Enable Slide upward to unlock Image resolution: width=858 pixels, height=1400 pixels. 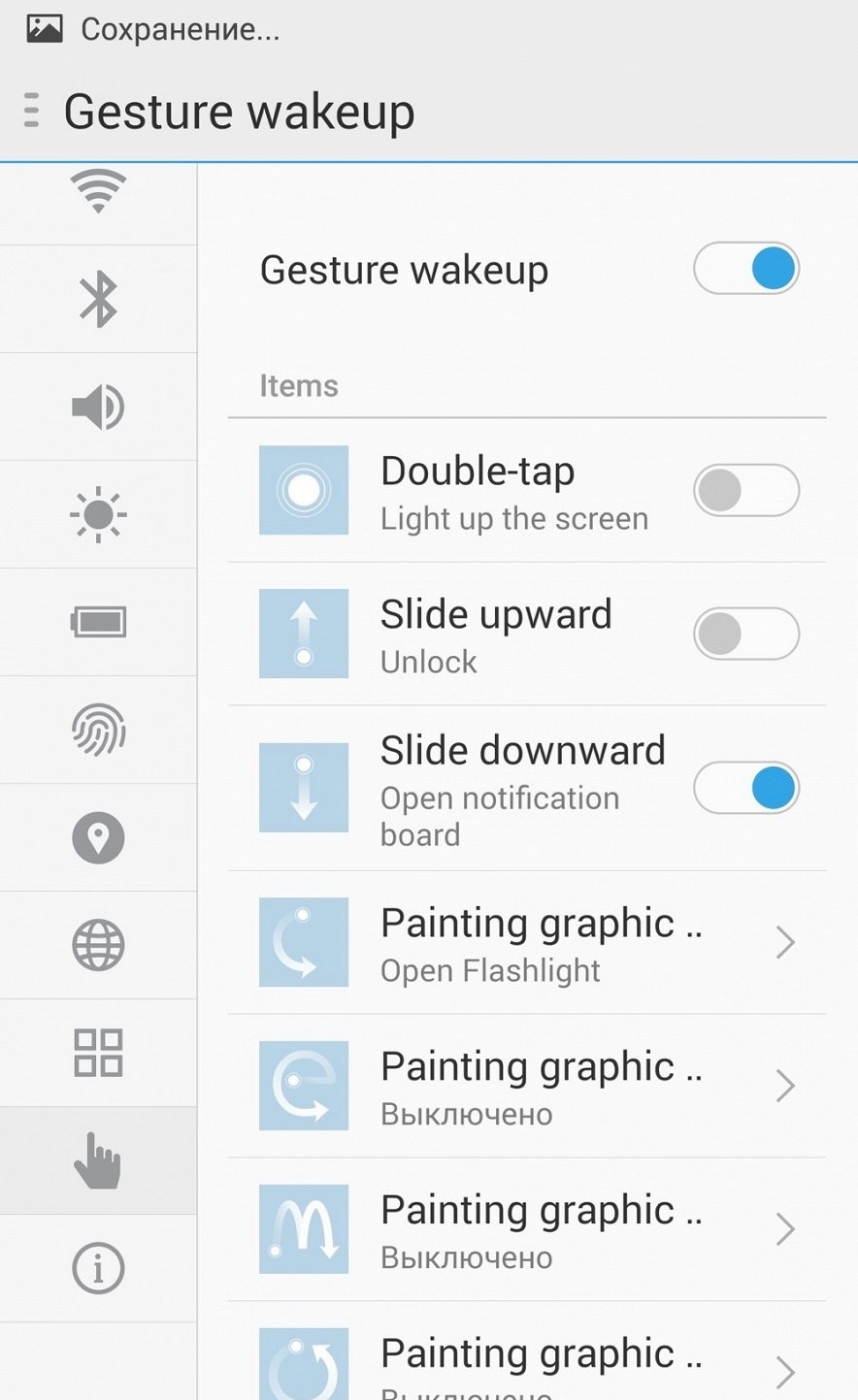tap(745, 634)
